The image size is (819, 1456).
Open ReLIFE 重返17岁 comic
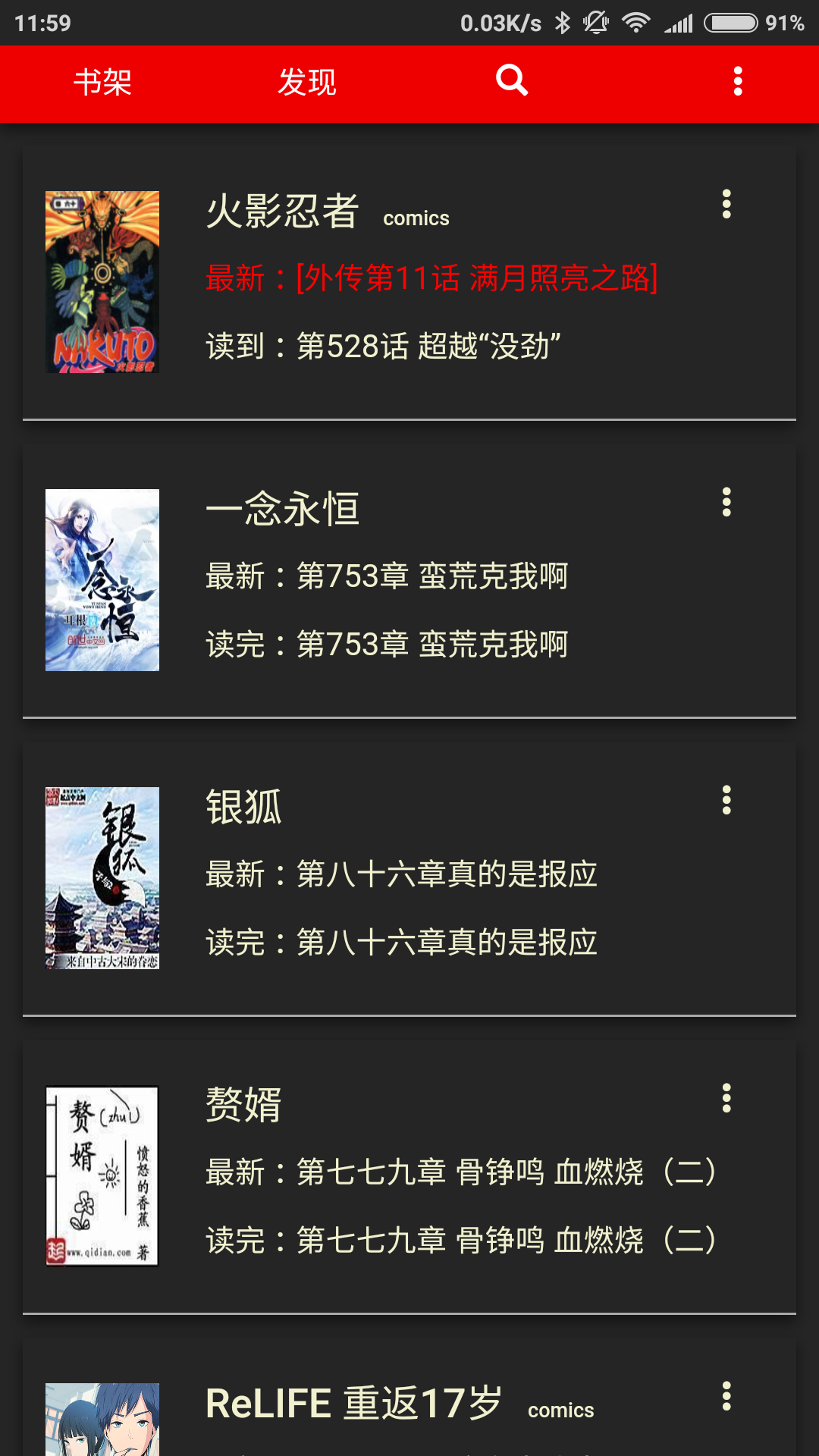click(x=353, y=1404)
